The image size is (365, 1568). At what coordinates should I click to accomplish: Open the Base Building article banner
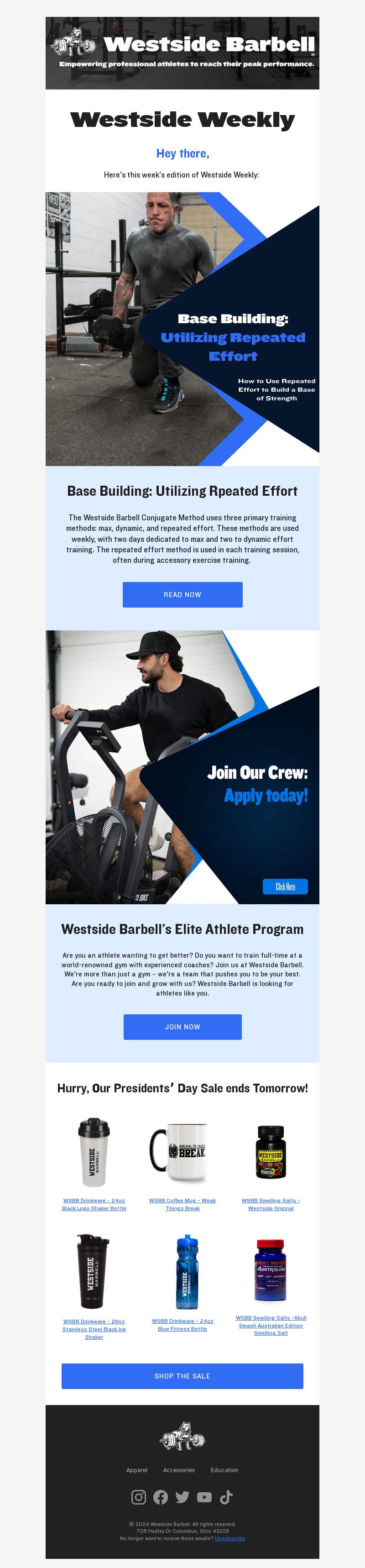click(x=182, y=329)
